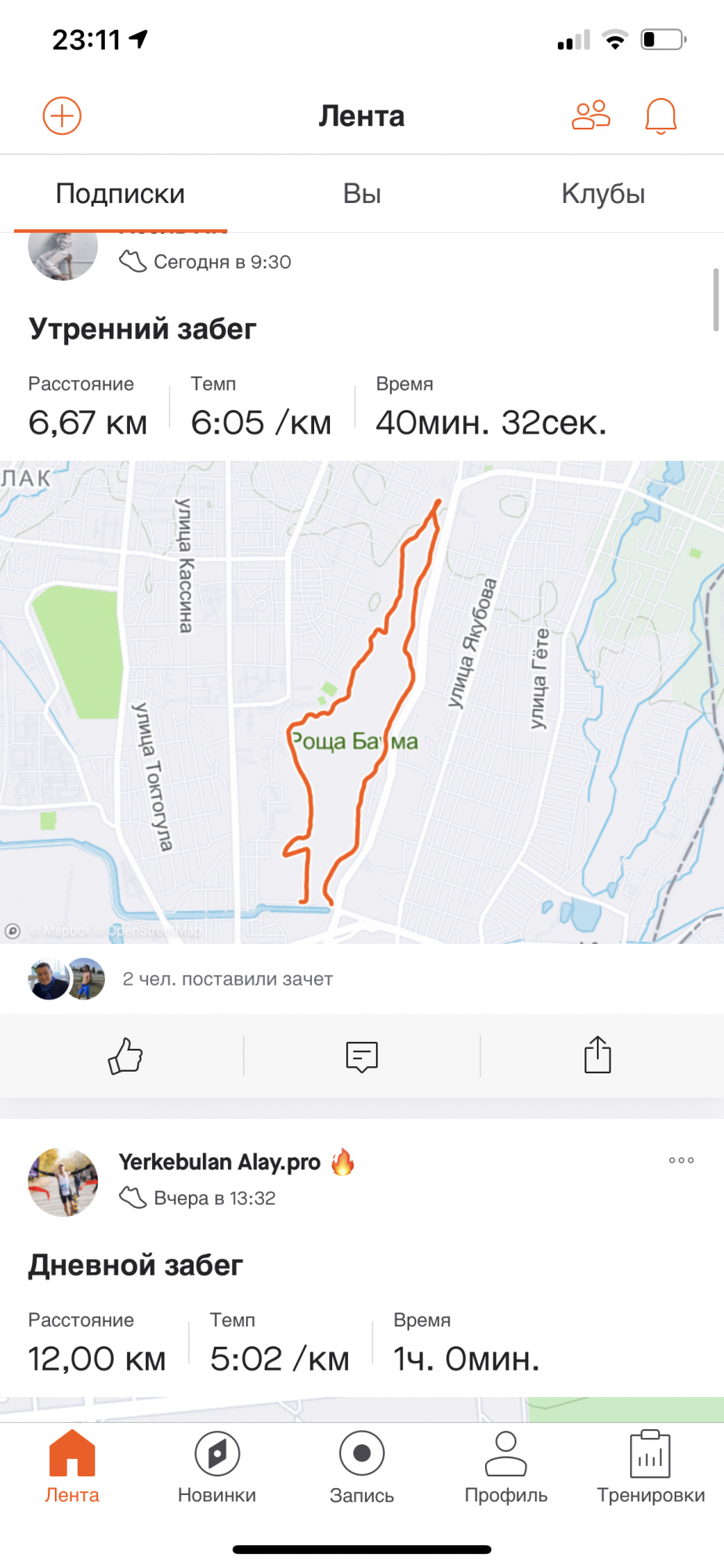Open overflow menu on Yerkebulan's post
Image resolution: width=724 pixels, height=1568 pixels.
pos(681,1160)
